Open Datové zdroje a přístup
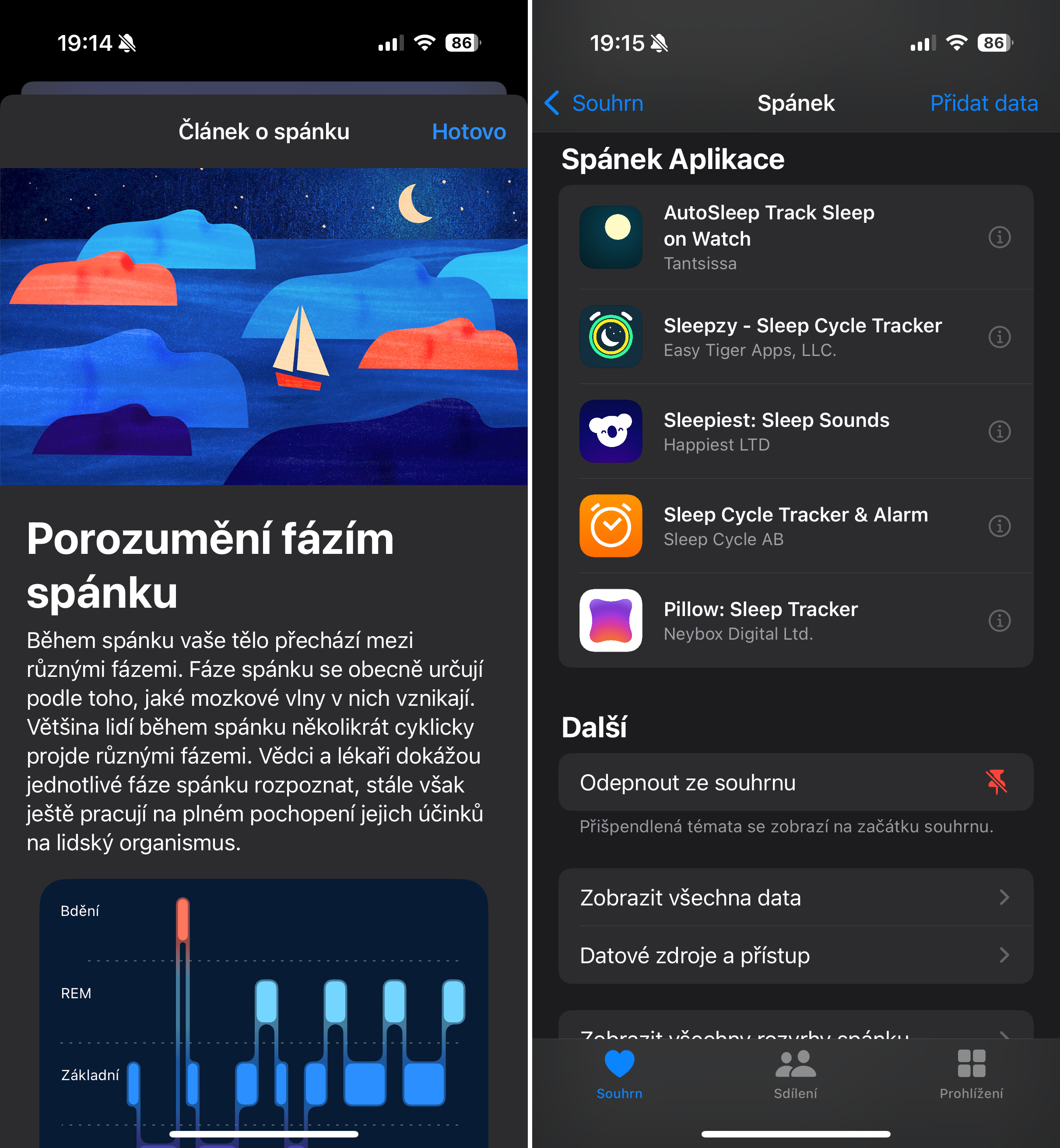Image resolution: width=1060 pixels, height=1148 pixels. [x=795, y=955]
